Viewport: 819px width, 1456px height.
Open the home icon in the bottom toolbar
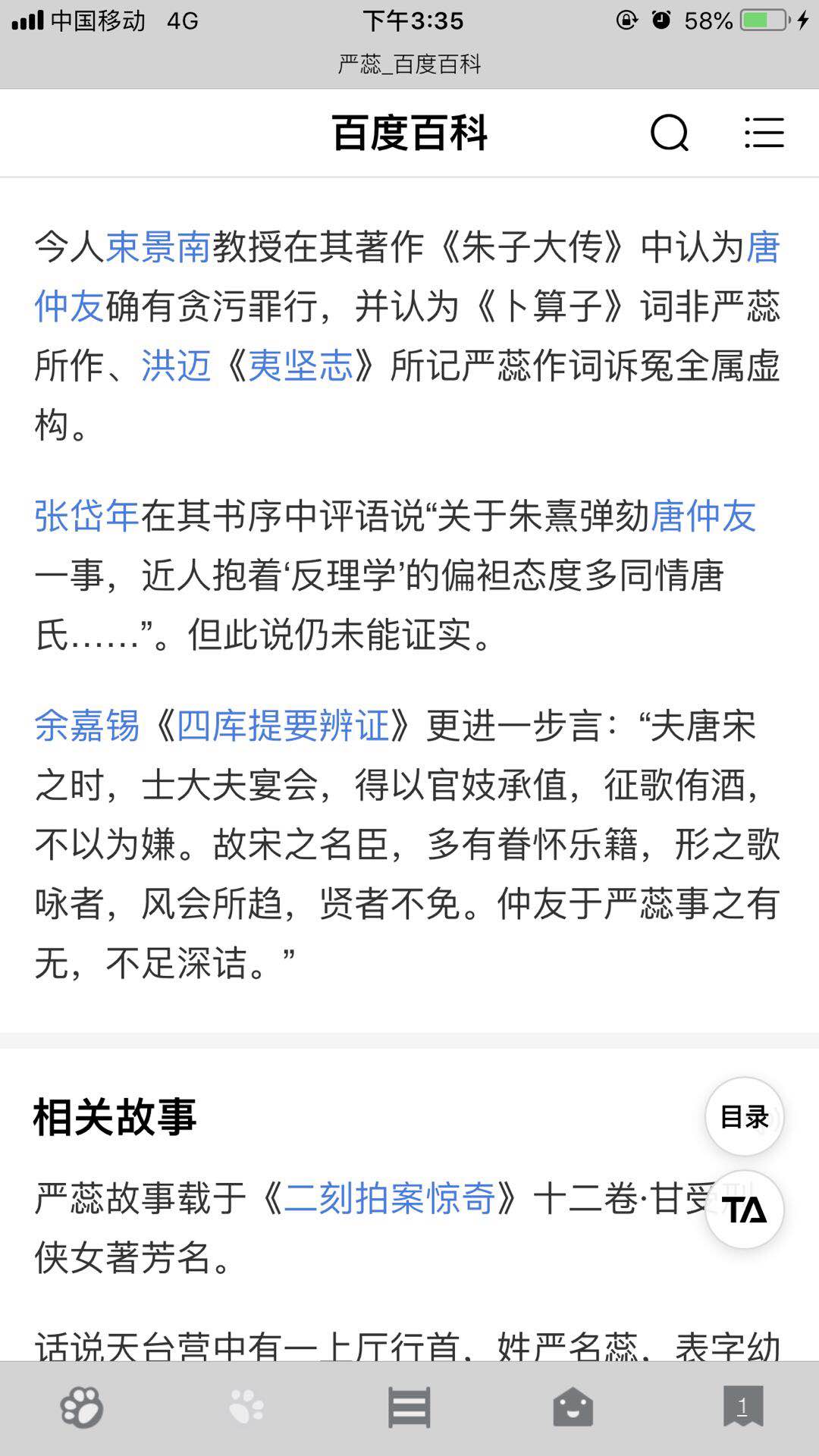click(573, 1407)
